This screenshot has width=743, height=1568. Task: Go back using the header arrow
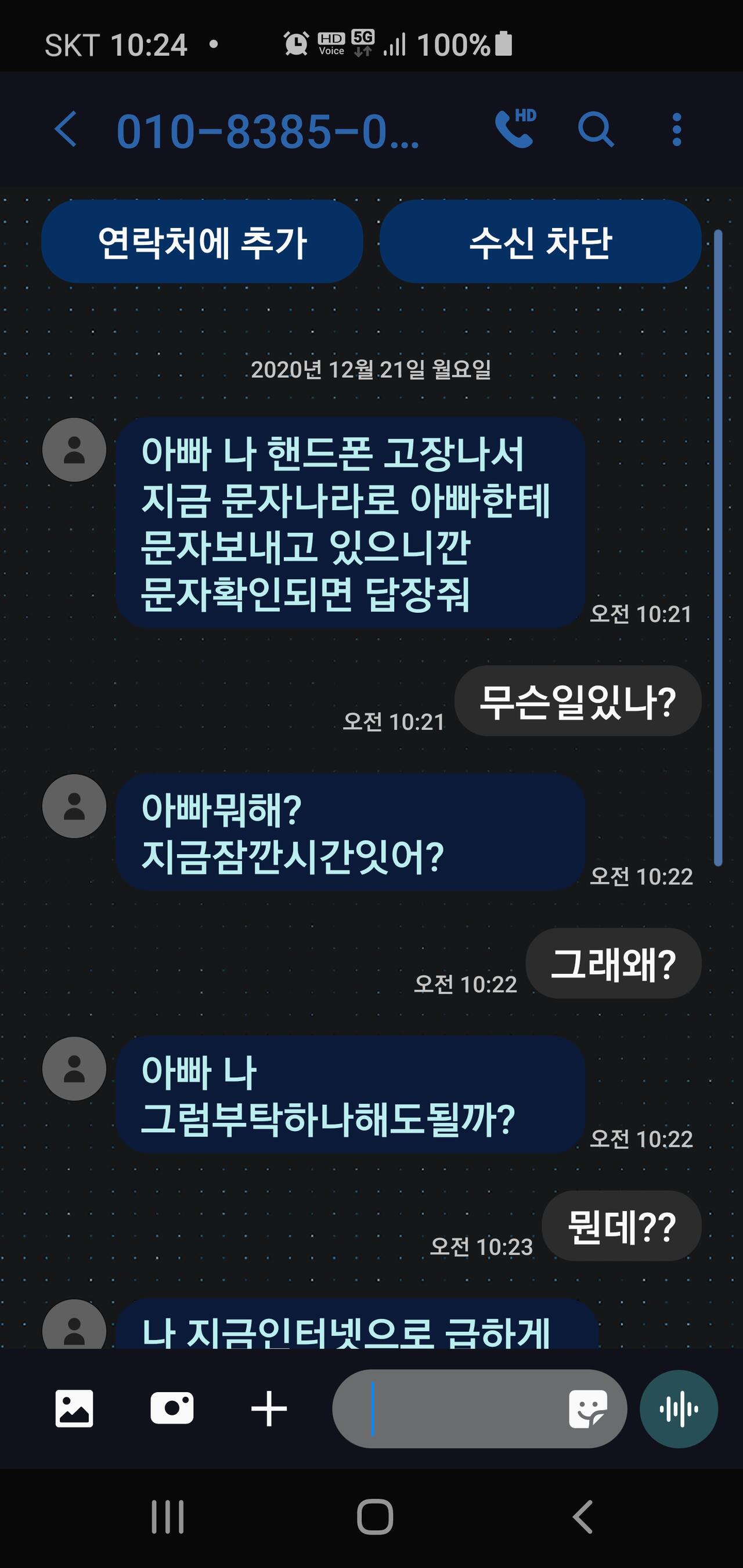point(66,129)
